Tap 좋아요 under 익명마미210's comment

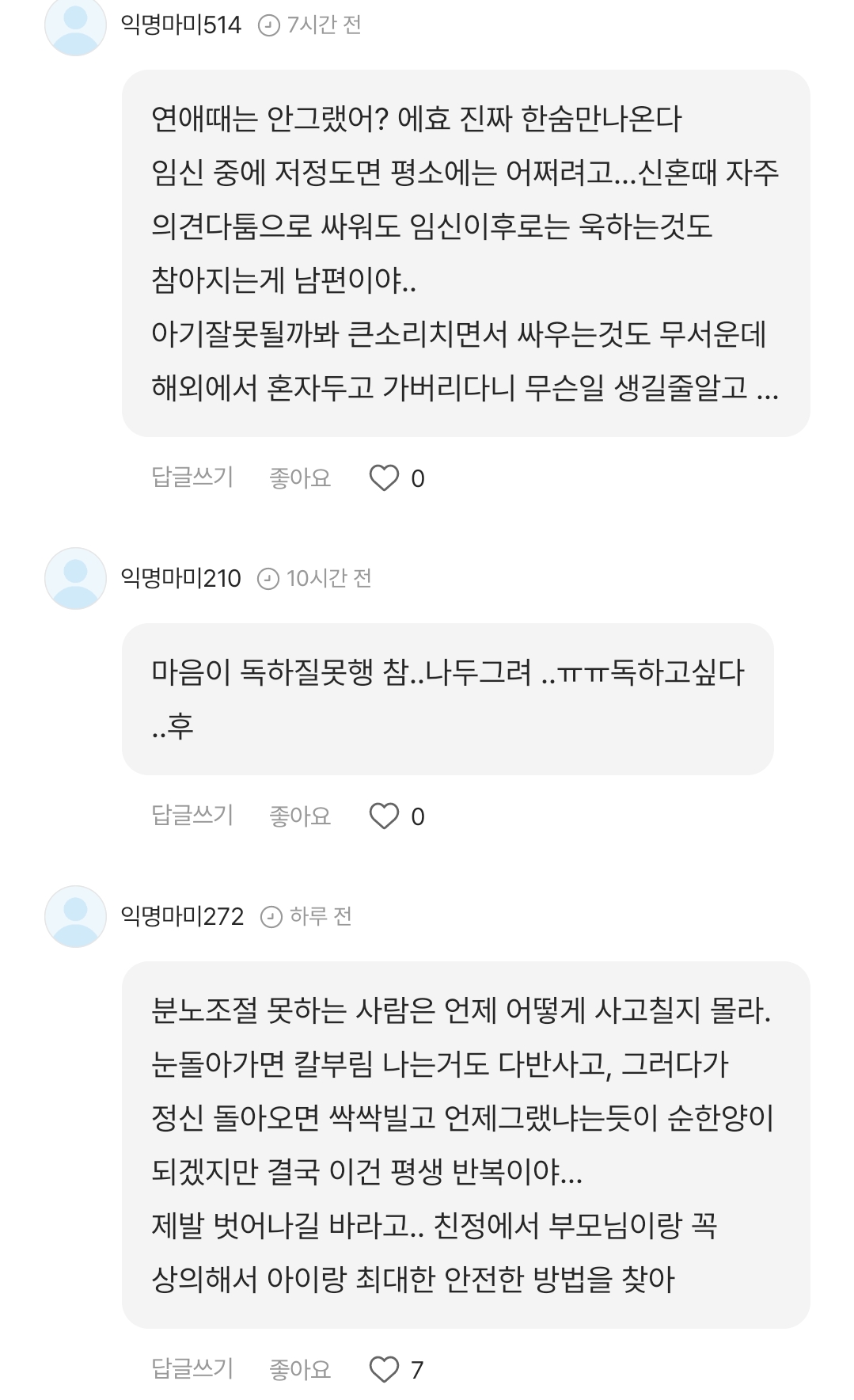(x=300, y=816)
